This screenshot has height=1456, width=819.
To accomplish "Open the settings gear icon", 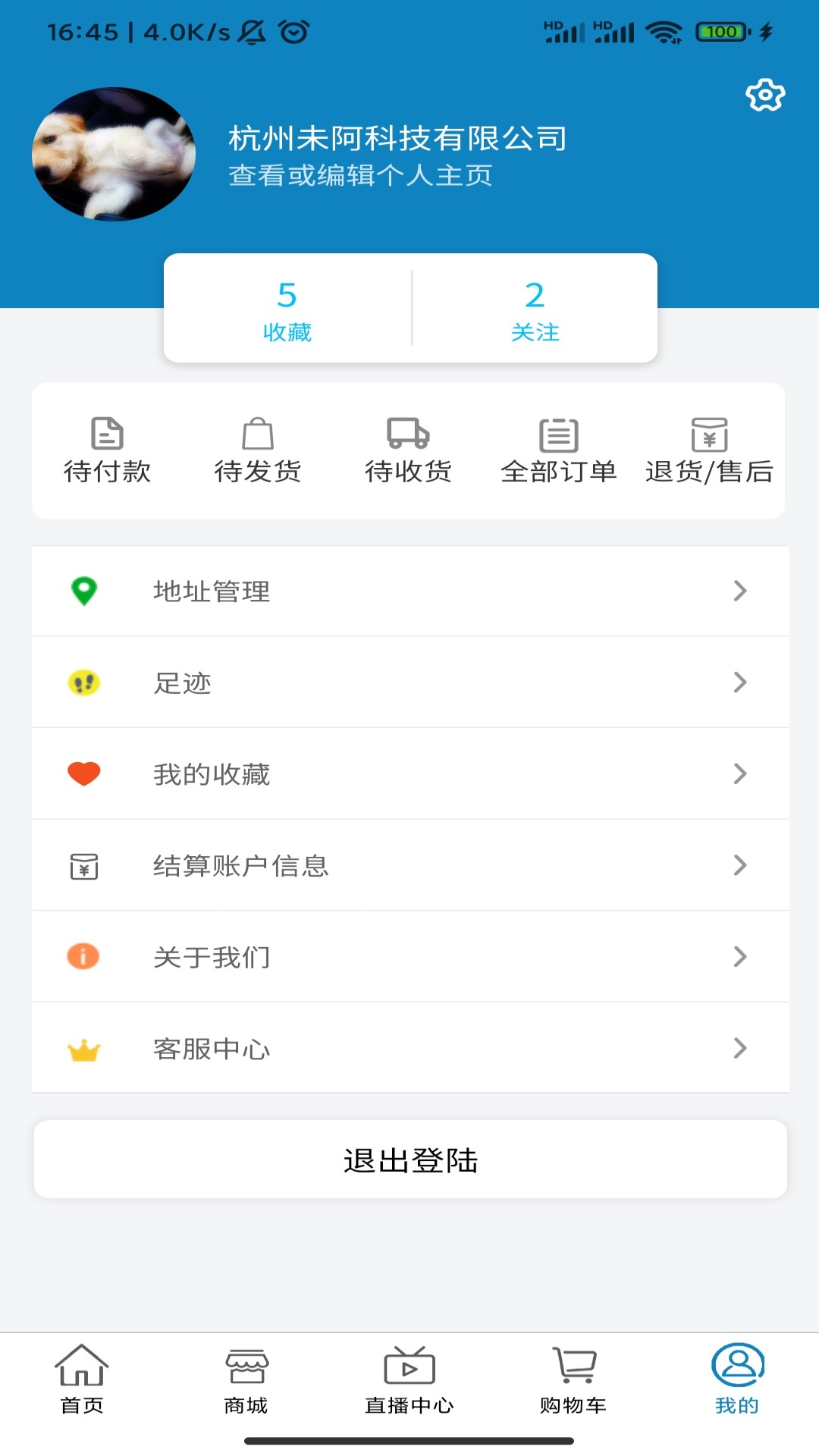I will tap(766, 95).
